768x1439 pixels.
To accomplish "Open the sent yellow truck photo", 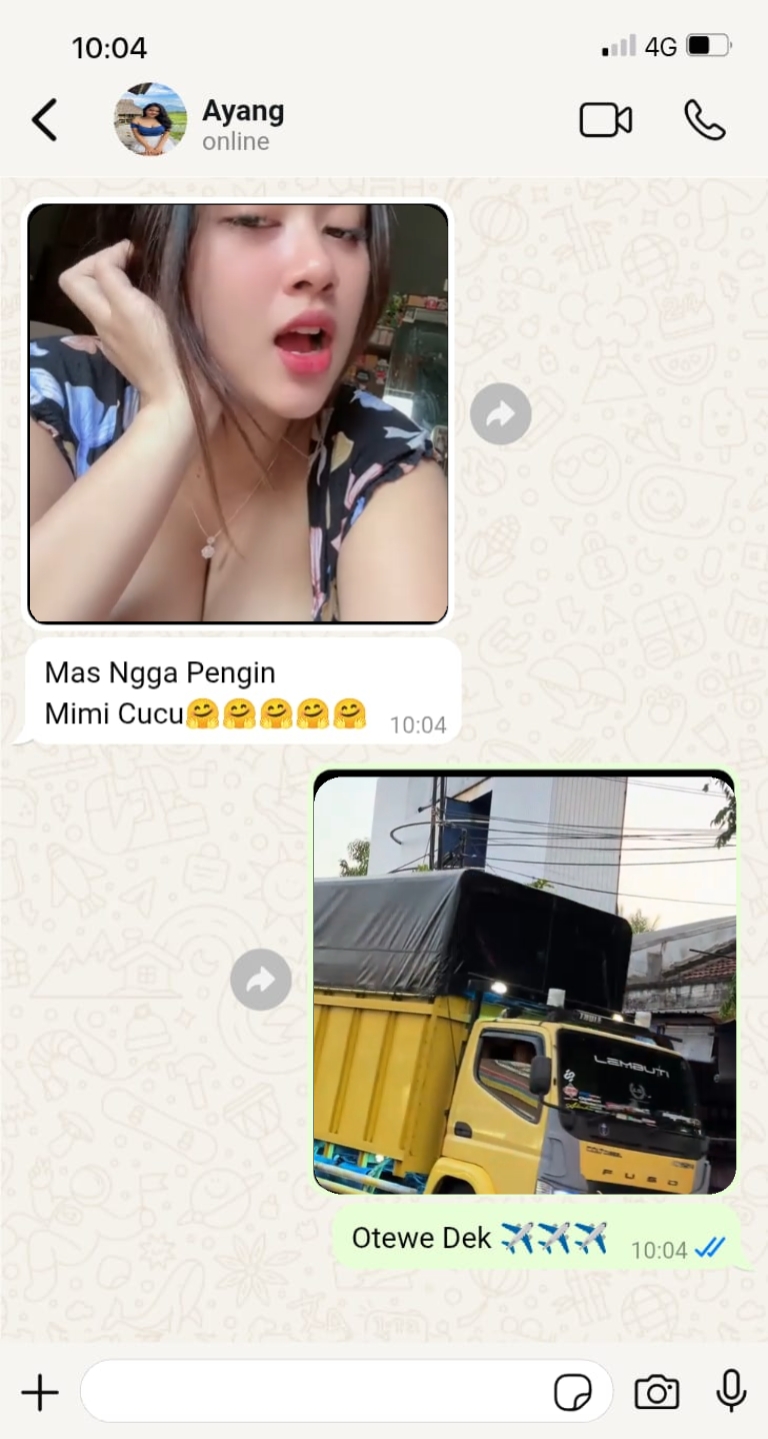I will (x=524, y=982).
